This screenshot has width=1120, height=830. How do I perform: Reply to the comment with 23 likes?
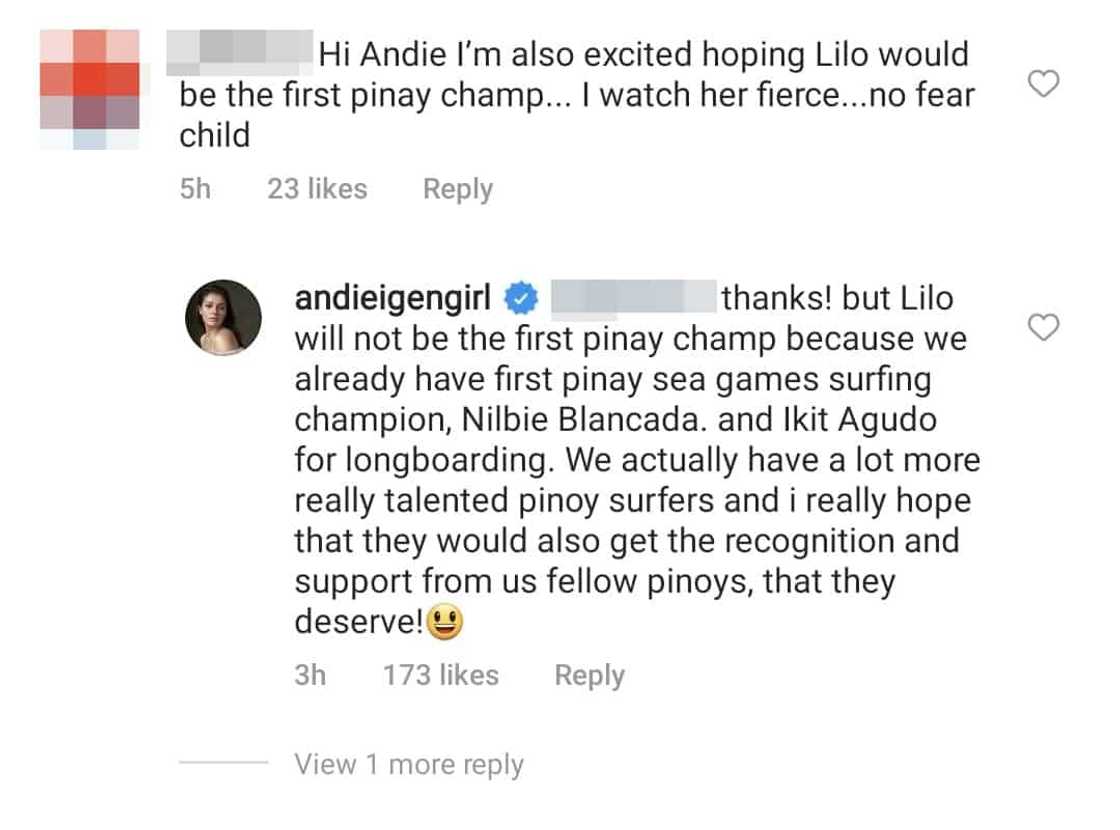[457, 189]
